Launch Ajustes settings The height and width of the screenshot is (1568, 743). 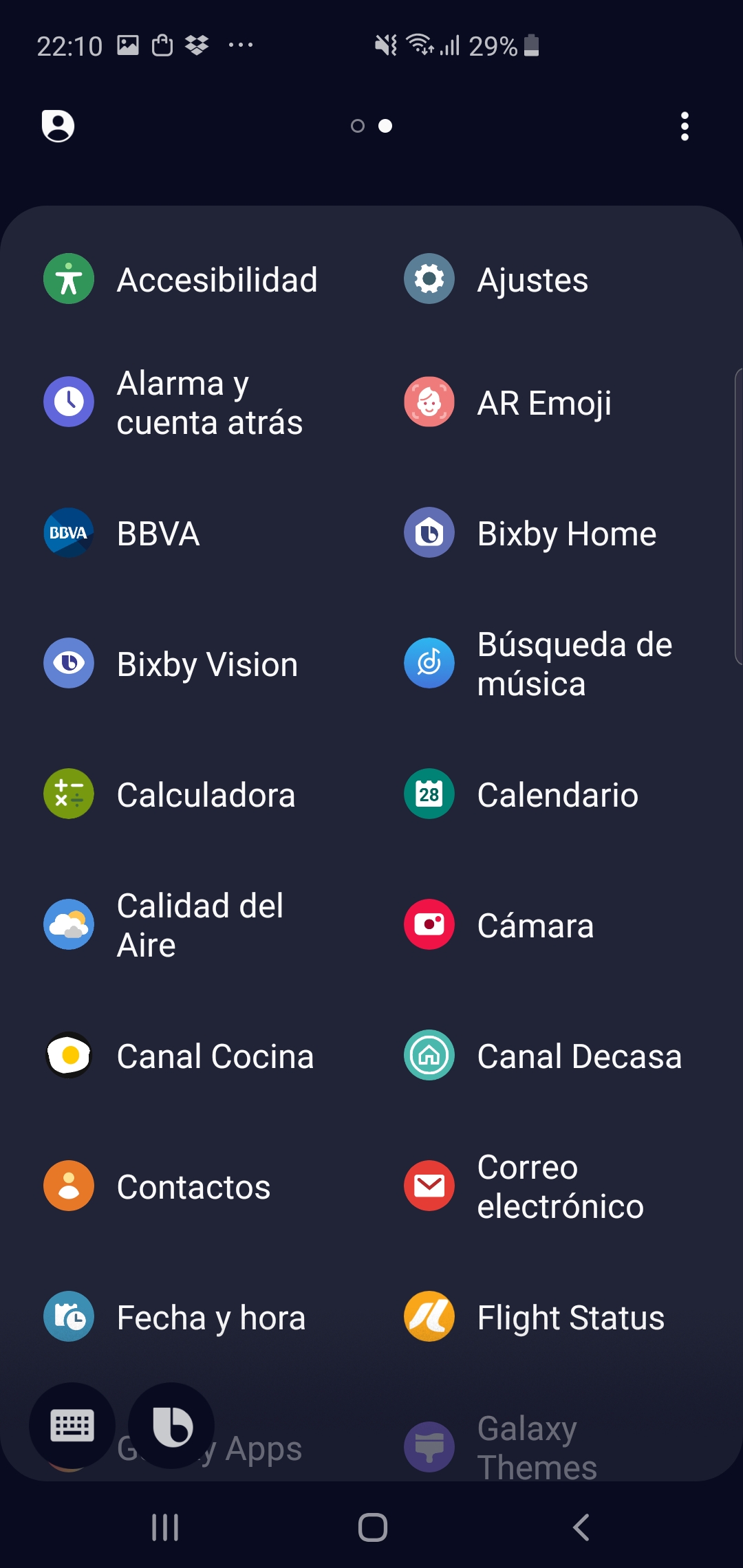[x=496, y=279]
